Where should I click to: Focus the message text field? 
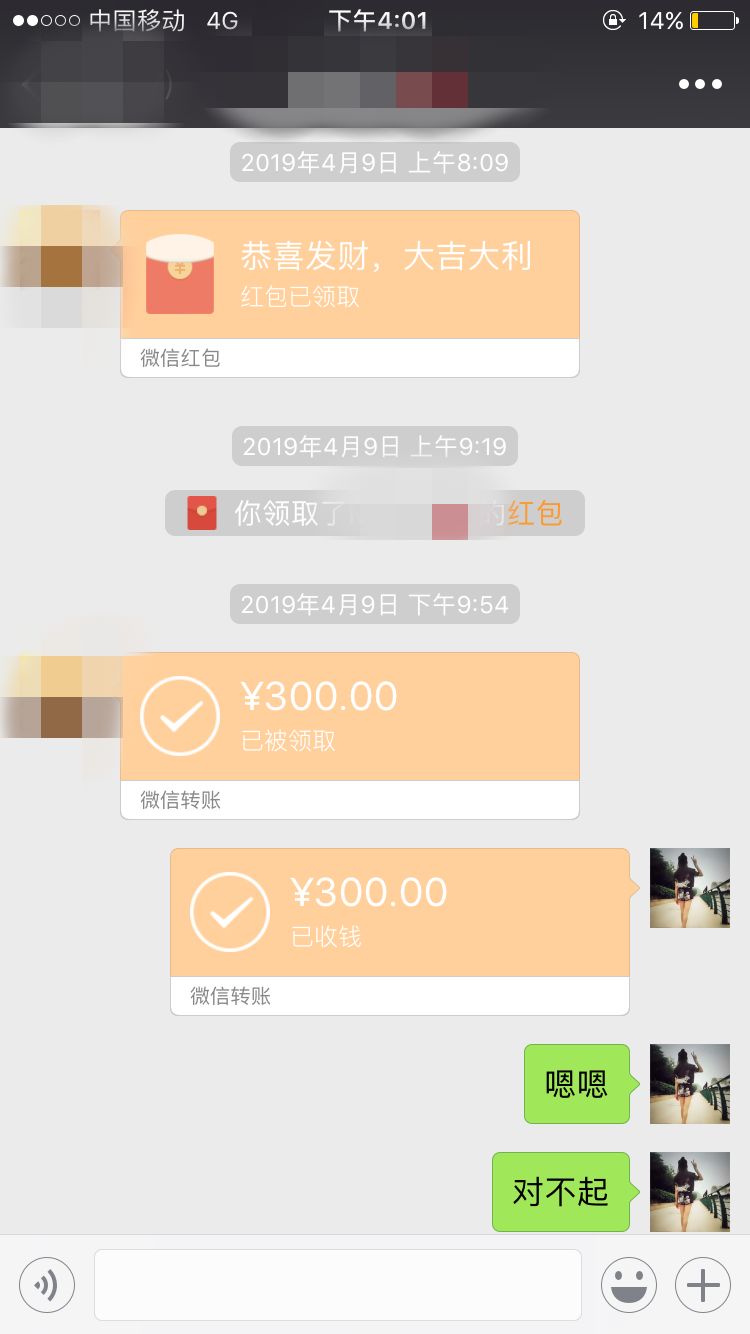click(x=337, y=1284)
